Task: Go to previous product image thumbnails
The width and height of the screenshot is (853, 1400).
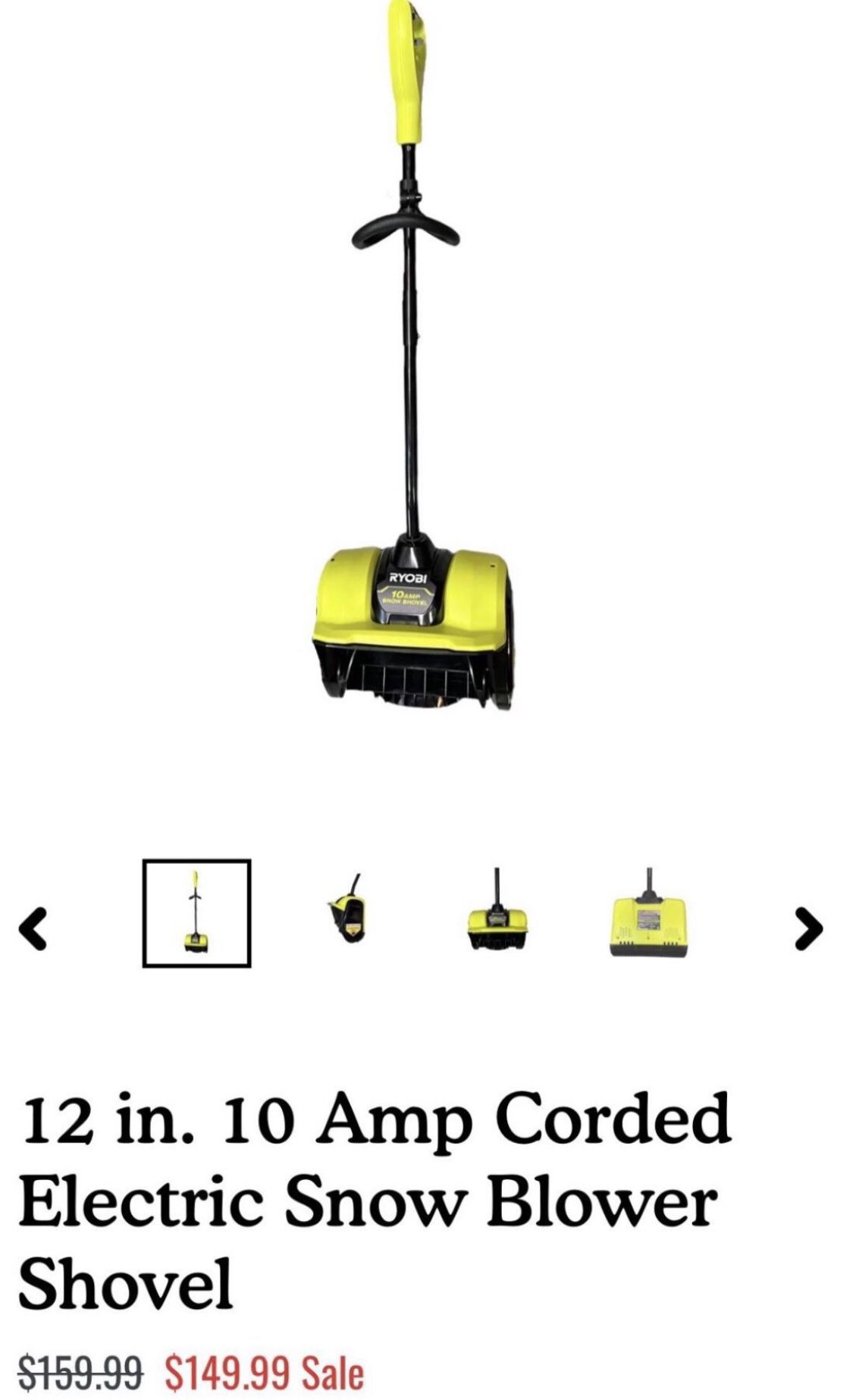Action: [33, 928]
